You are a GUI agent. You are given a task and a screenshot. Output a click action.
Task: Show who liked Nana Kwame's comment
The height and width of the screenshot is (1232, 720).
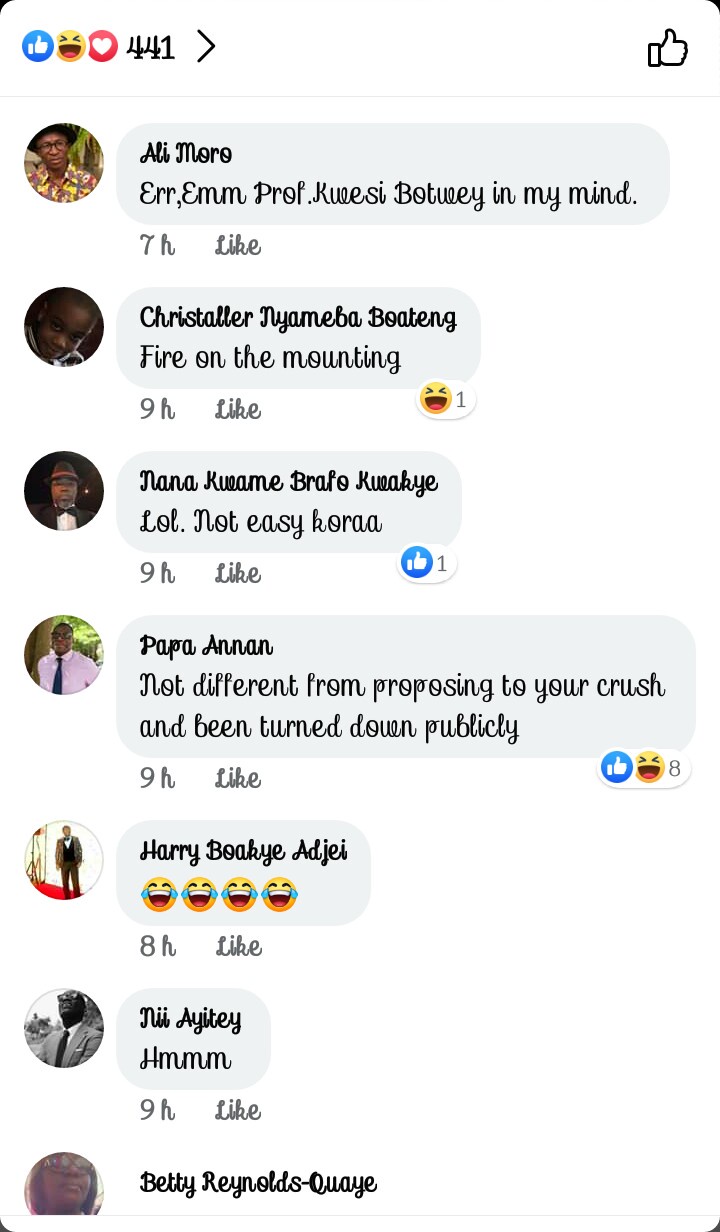tap(427, 564)
